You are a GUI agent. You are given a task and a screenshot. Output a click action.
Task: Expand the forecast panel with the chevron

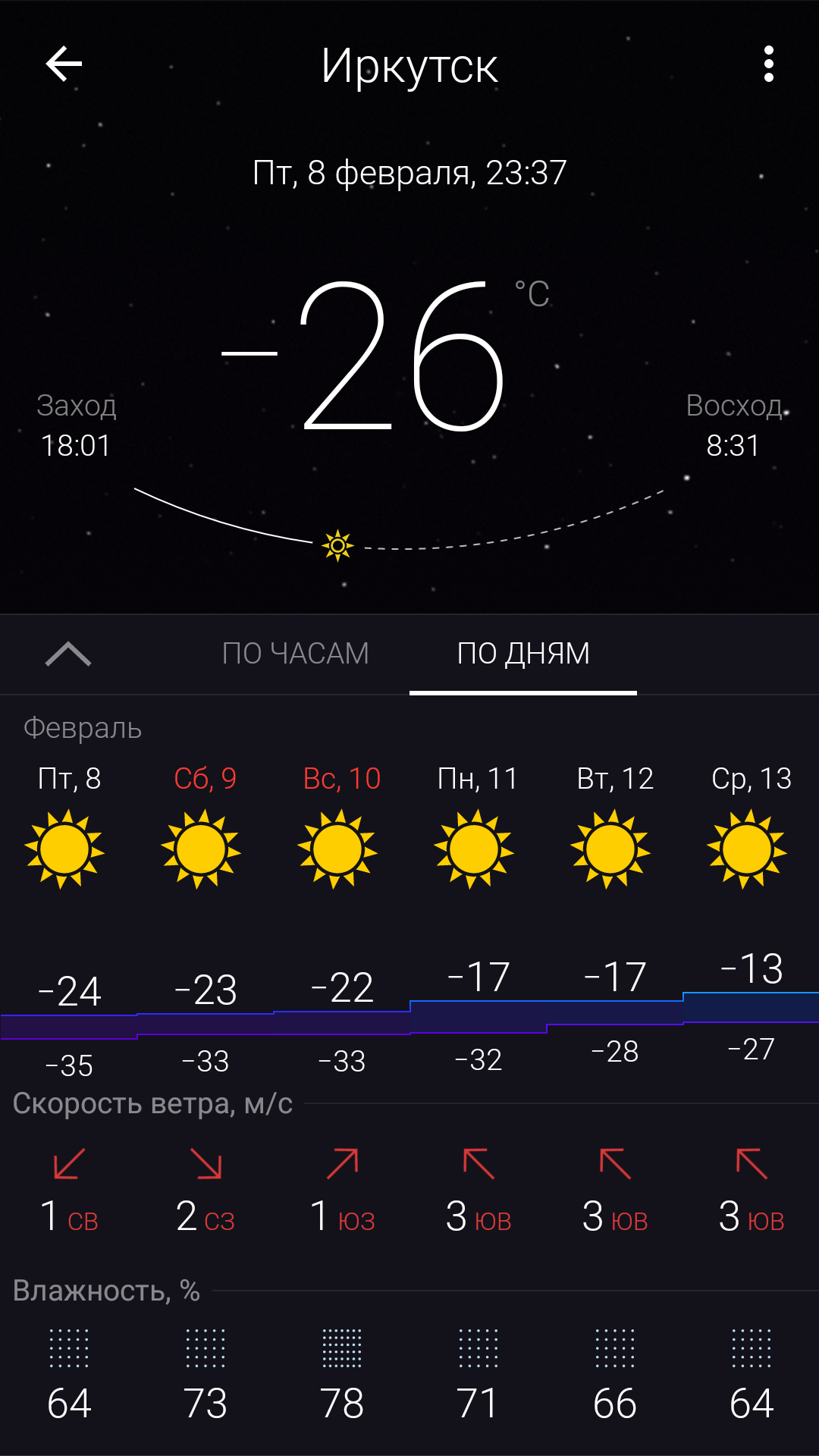pyautogui.click(x=68, y=654)
